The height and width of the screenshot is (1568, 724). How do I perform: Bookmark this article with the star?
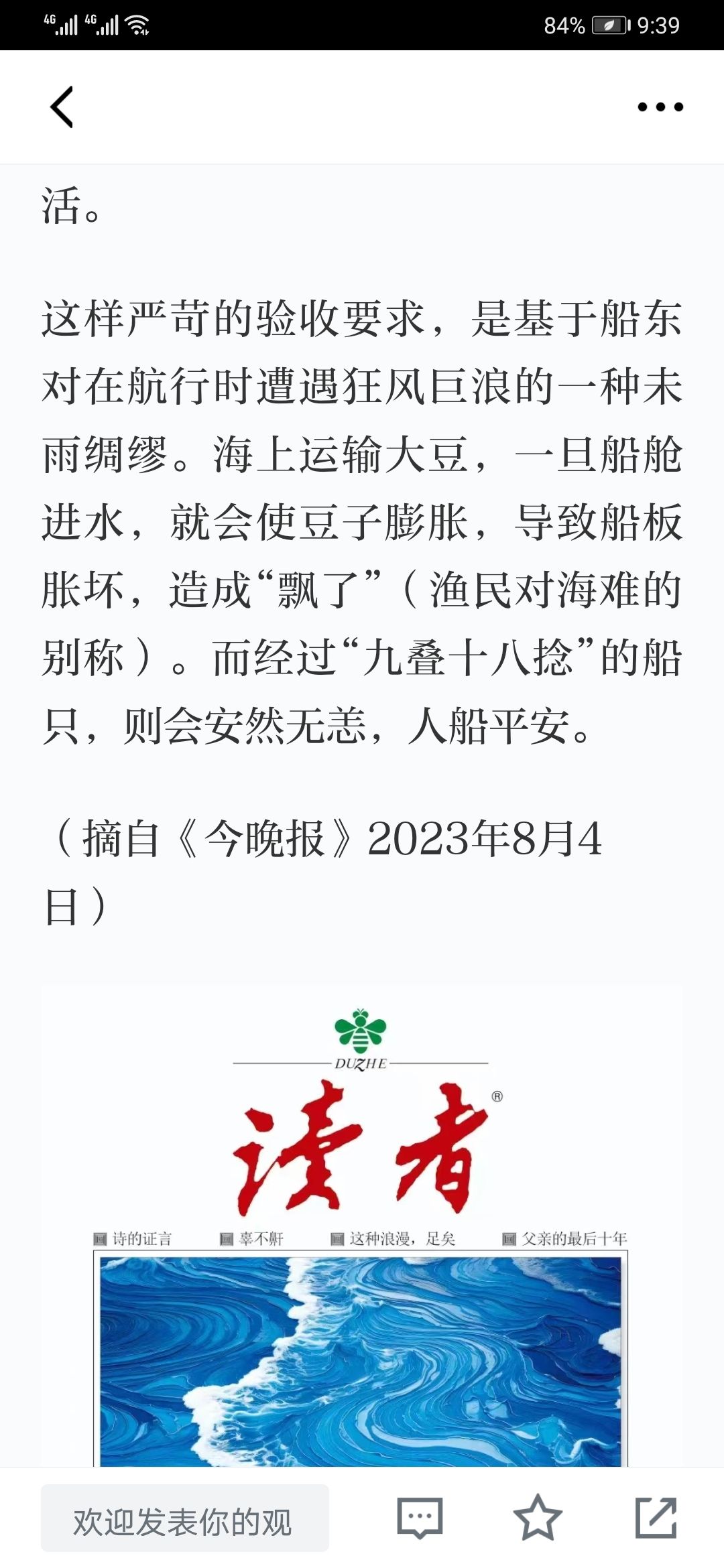click(x=538, y=1517)
